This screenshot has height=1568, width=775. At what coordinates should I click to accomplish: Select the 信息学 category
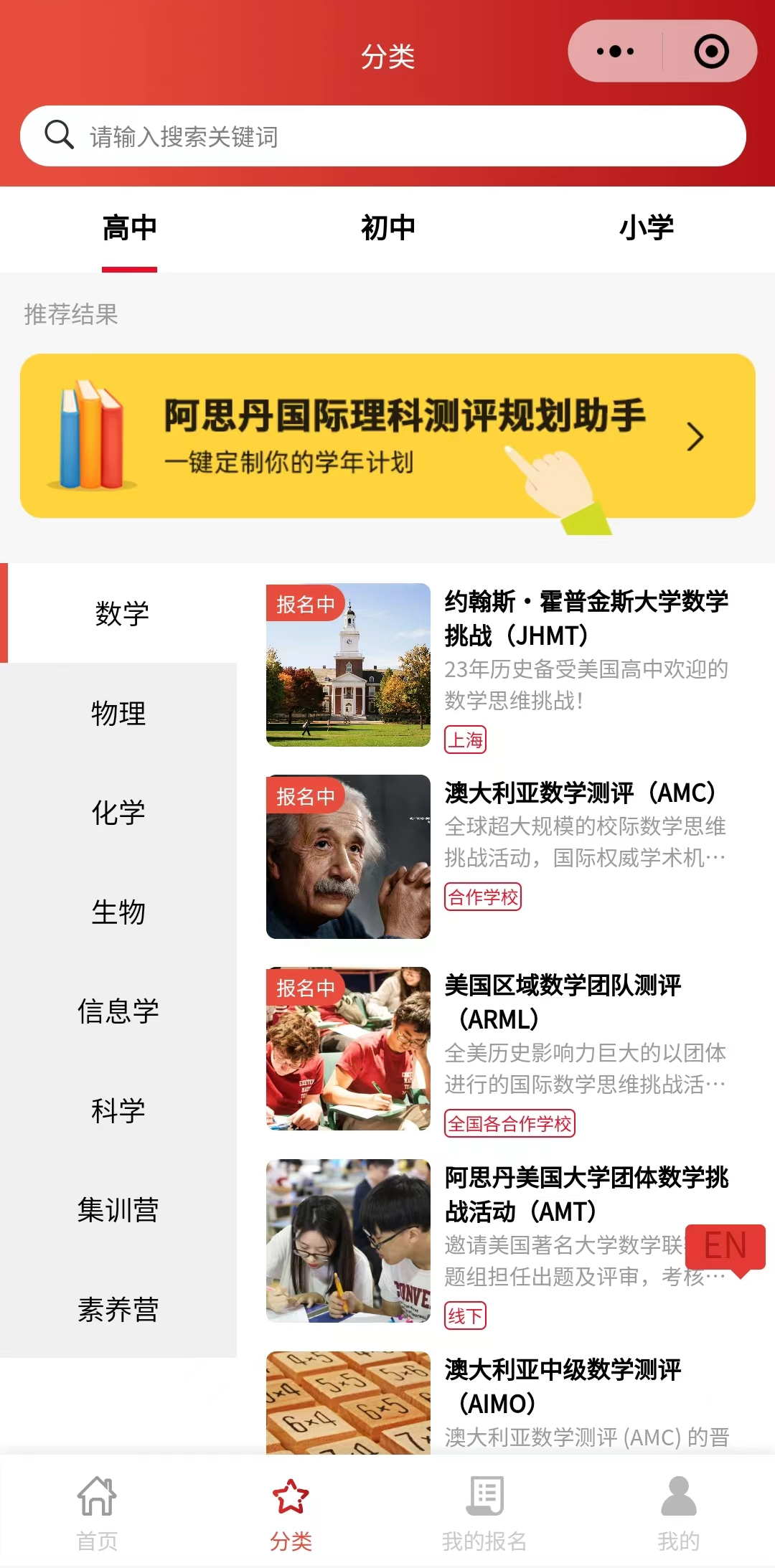pyautogui.click(x=118, y=1011)
